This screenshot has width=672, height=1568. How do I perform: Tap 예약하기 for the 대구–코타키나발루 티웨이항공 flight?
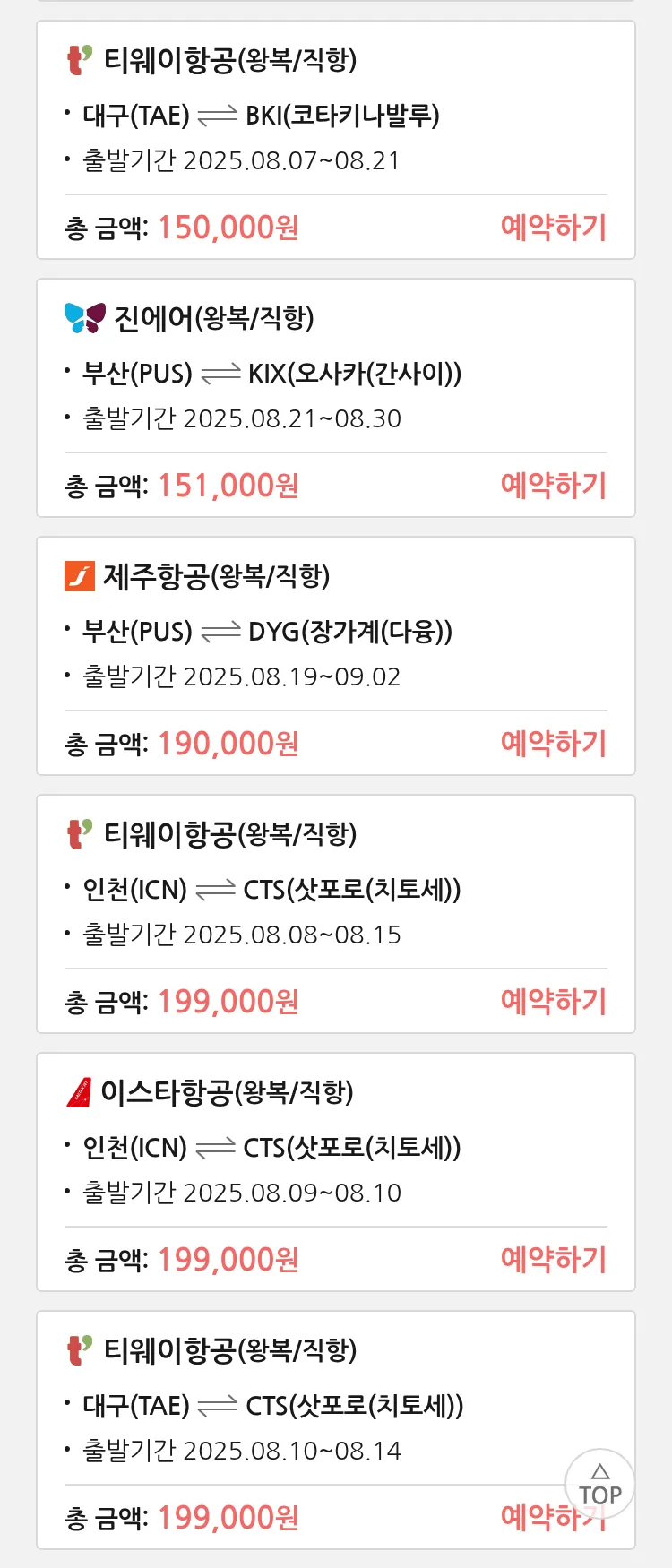coord(553,228)
